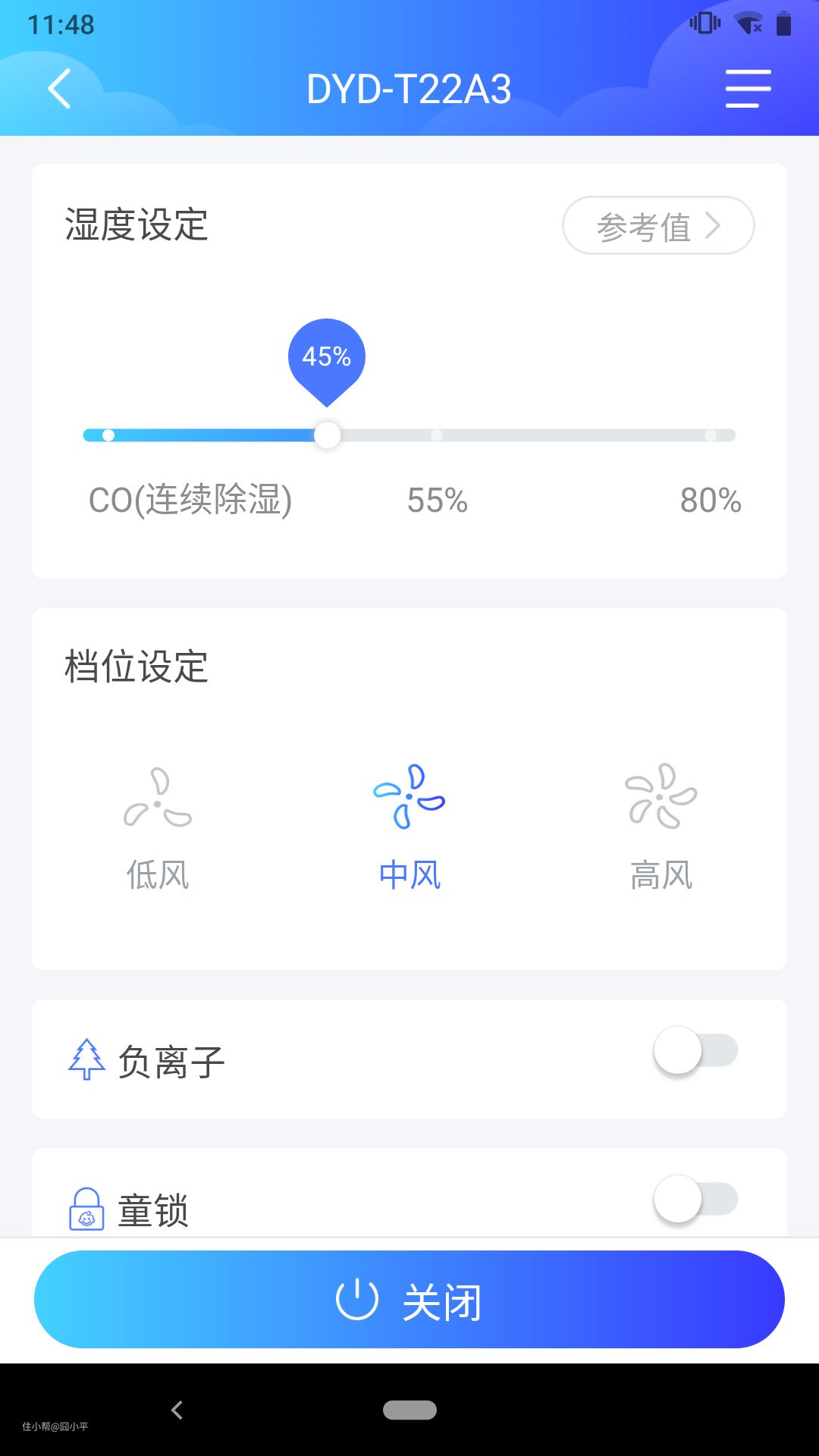Open the 参考值 reference values
Viewport: 819px width, 1456px height.
pyautogui.click(x=657, y=226)
